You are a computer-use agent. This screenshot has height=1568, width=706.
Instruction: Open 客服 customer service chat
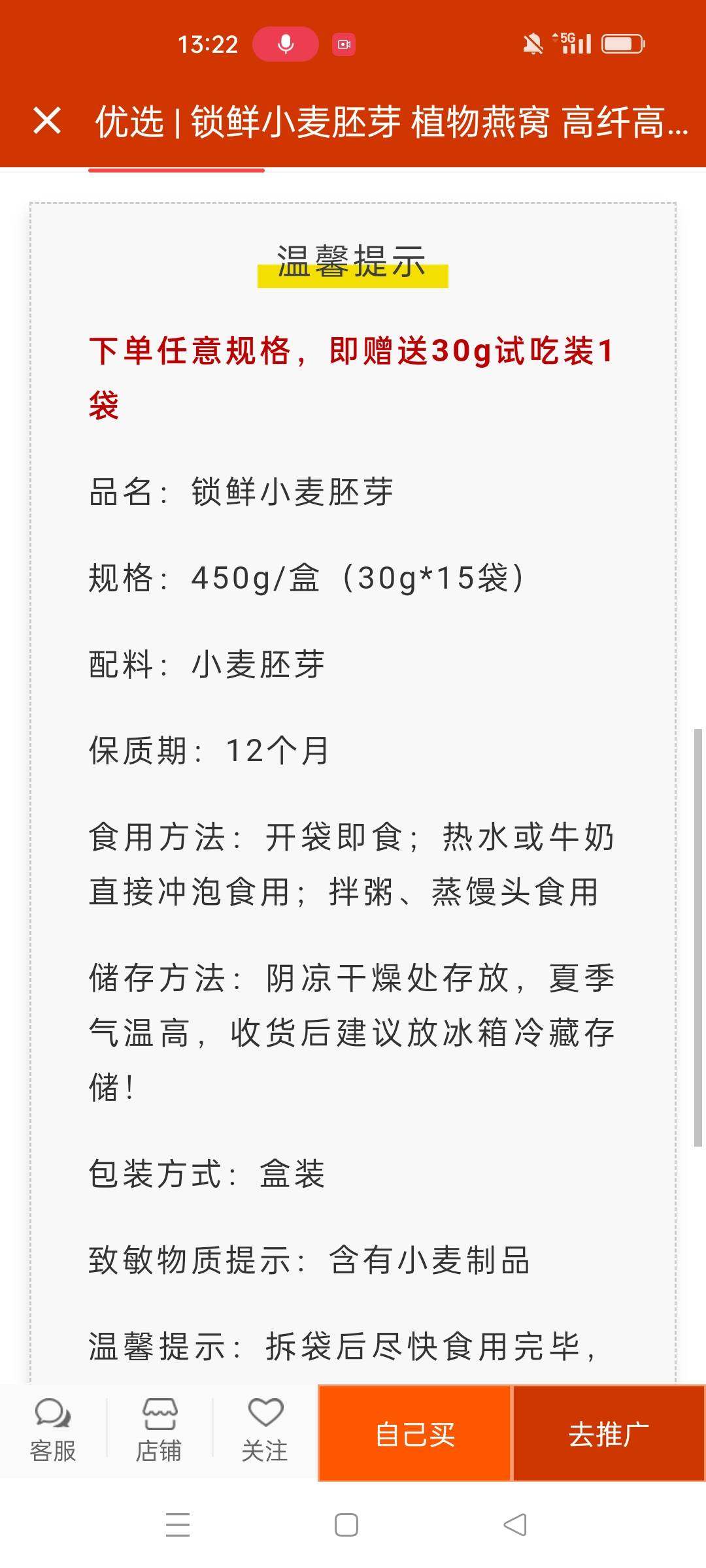(x=53, y=1431)
